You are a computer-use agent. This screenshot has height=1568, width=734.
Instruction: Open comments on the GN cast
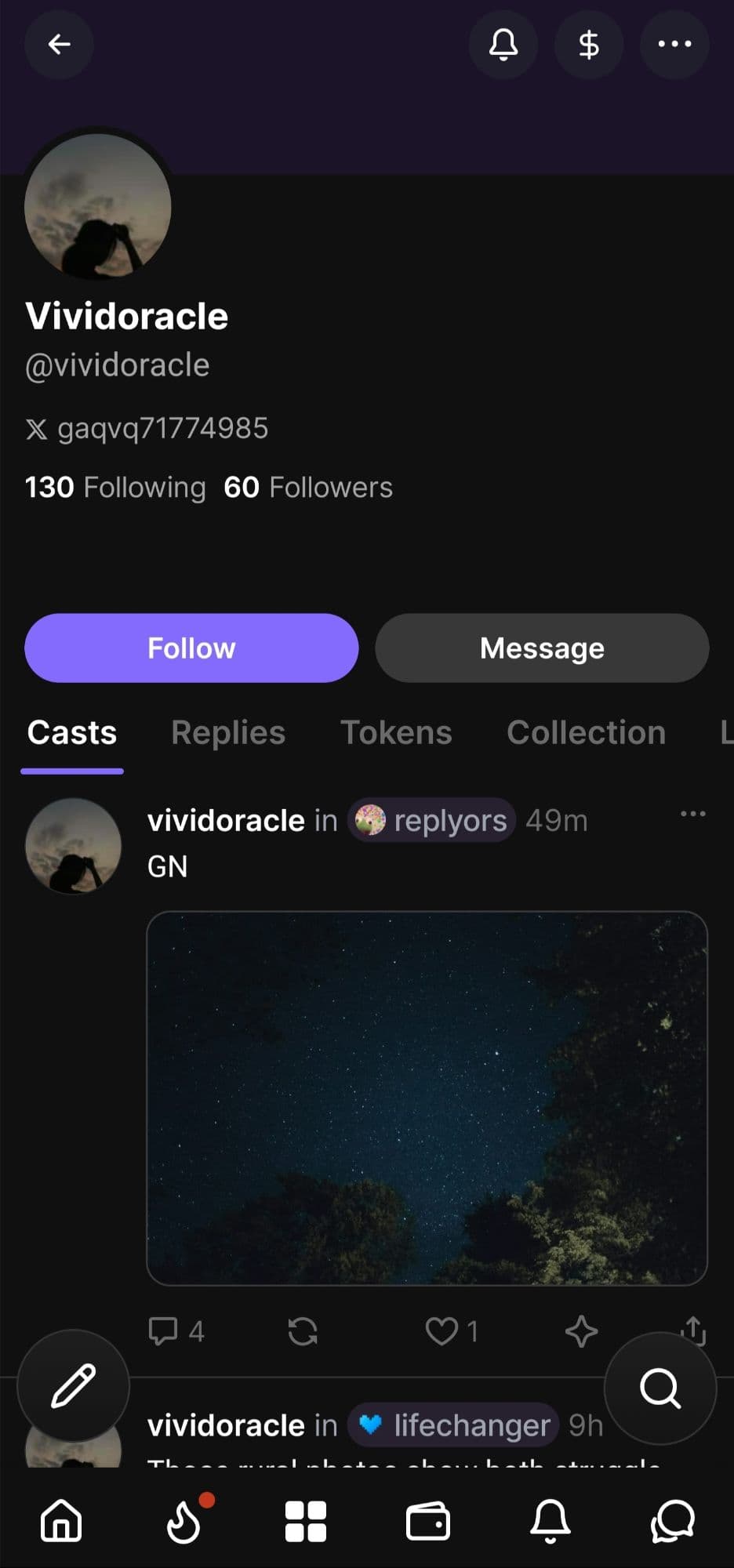click(163, 1331)
